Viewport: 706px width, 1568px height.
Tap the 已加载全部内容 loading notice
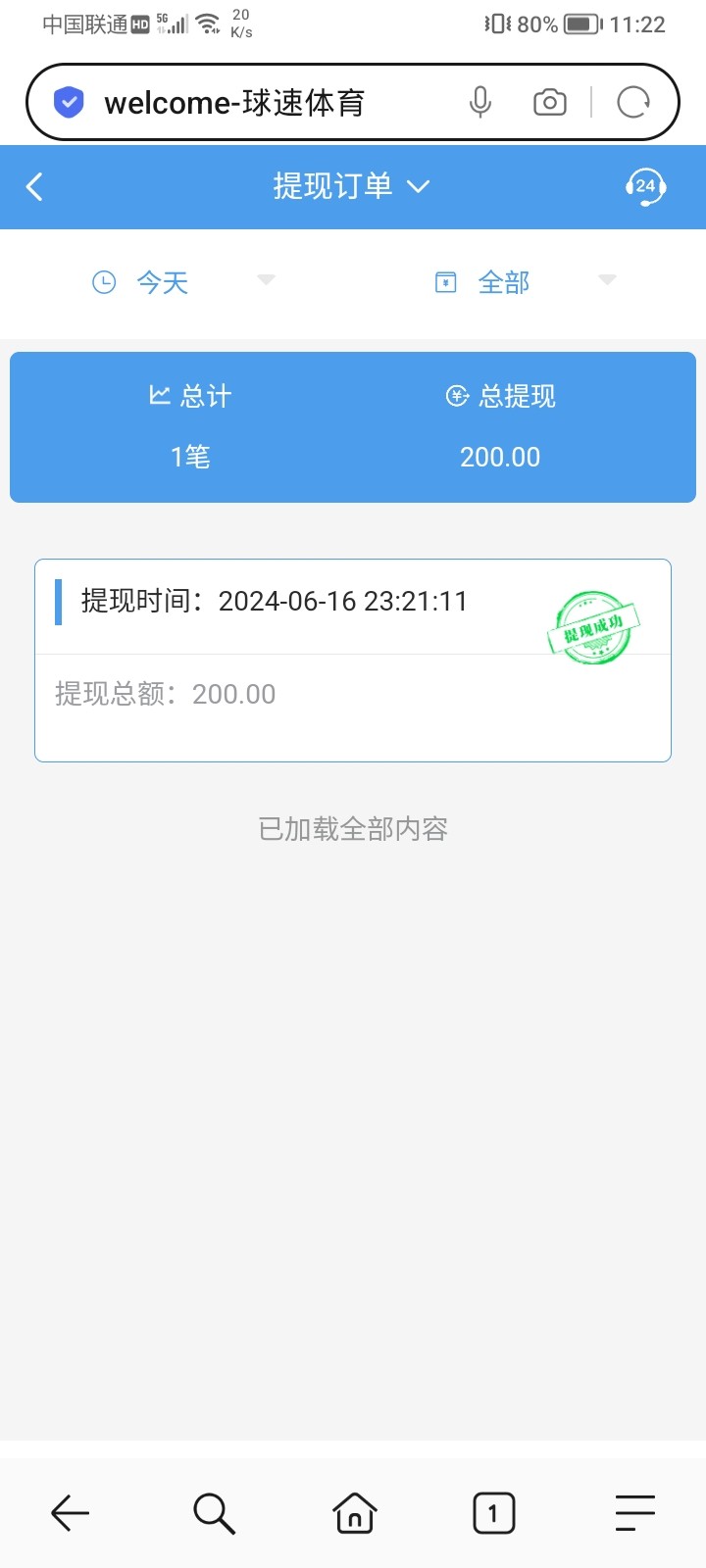352,828
